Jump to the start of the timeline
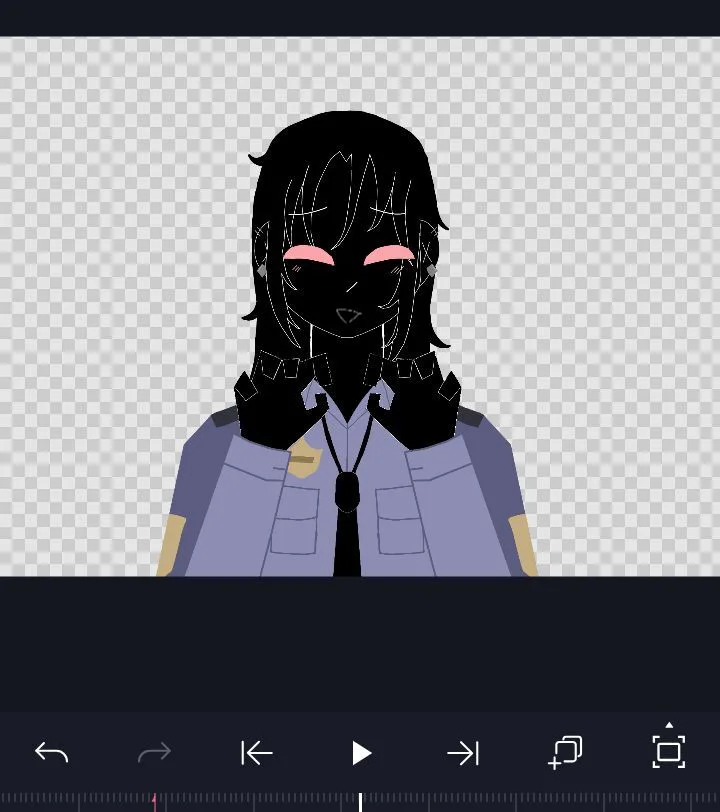Viewport: 720px width, 812px height. (x=257, y=752)
